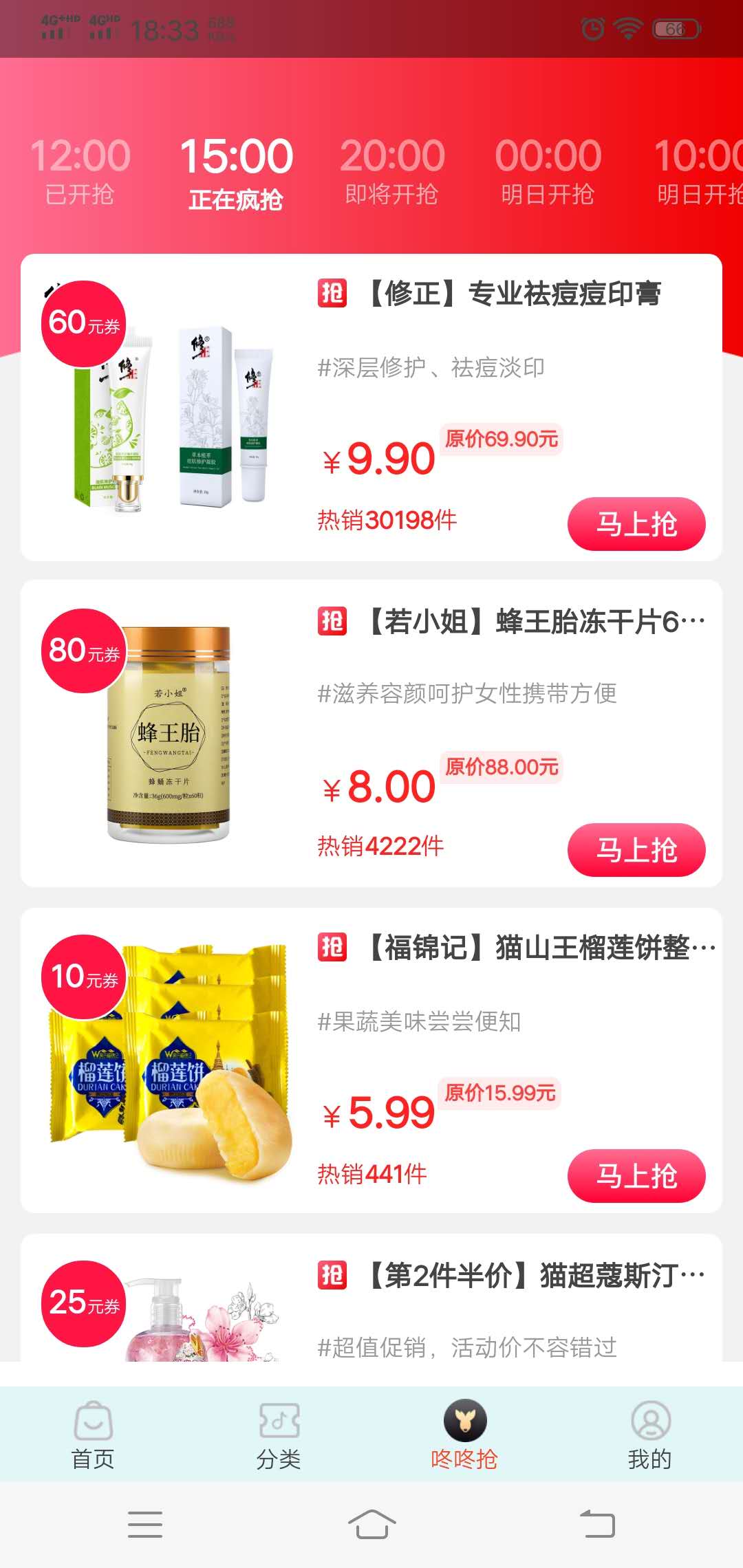Select the 咚咚抢 bottom tab
743x1568 pixels.
coord(464,1435)
